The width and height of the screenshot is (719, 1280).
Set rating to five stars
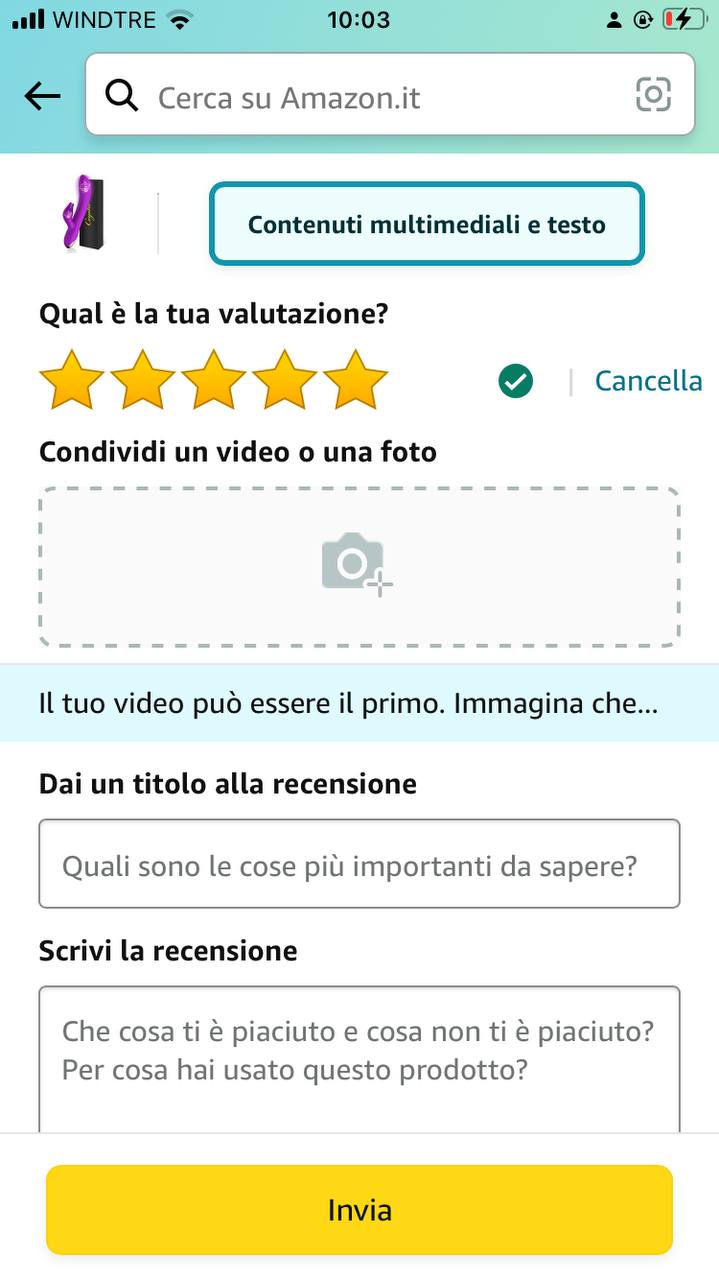tap(355, 380)
